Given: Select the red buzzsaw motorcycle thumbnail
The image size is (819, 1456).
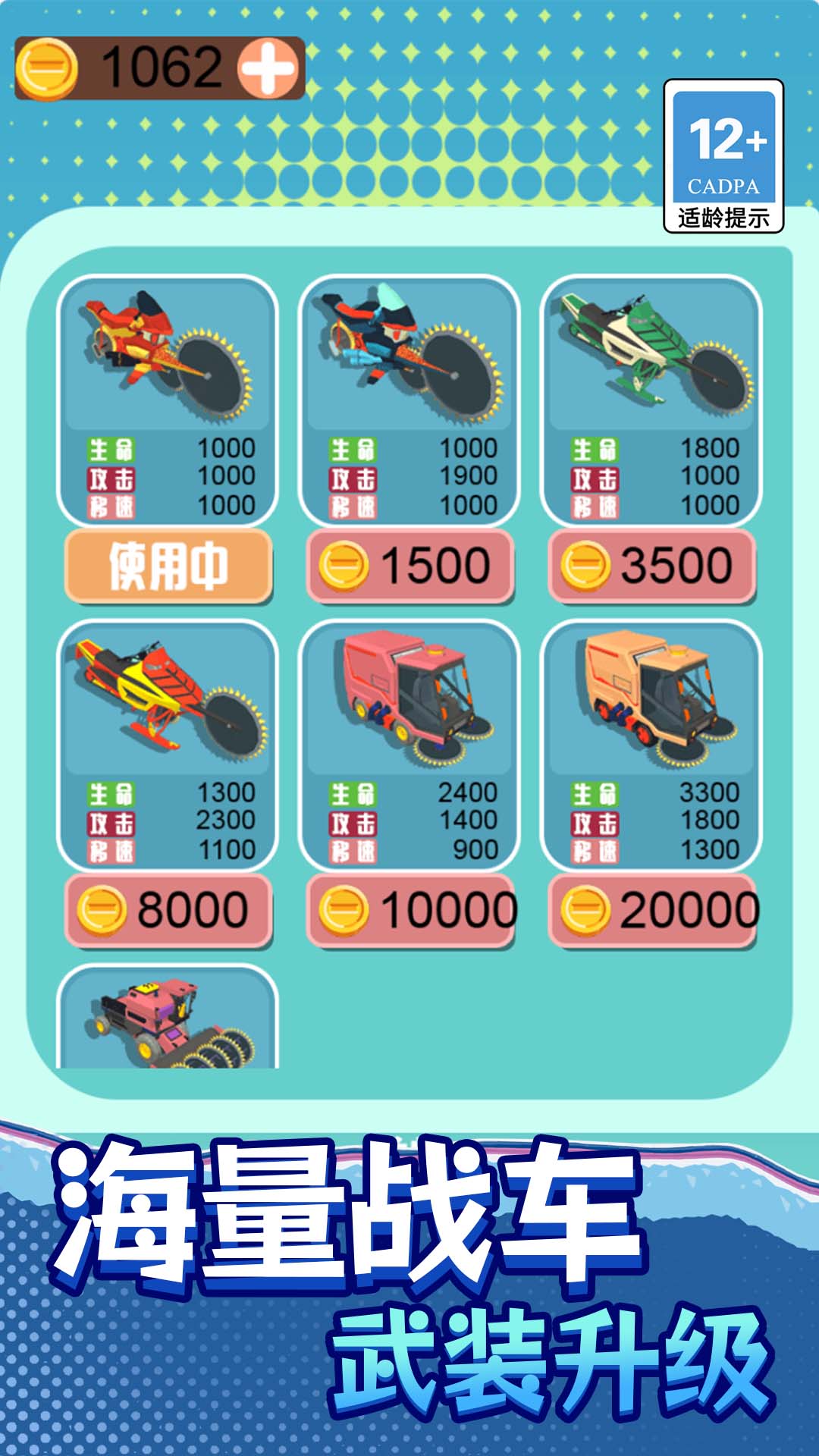Looking at the screenshot, I should click(167, 356).
